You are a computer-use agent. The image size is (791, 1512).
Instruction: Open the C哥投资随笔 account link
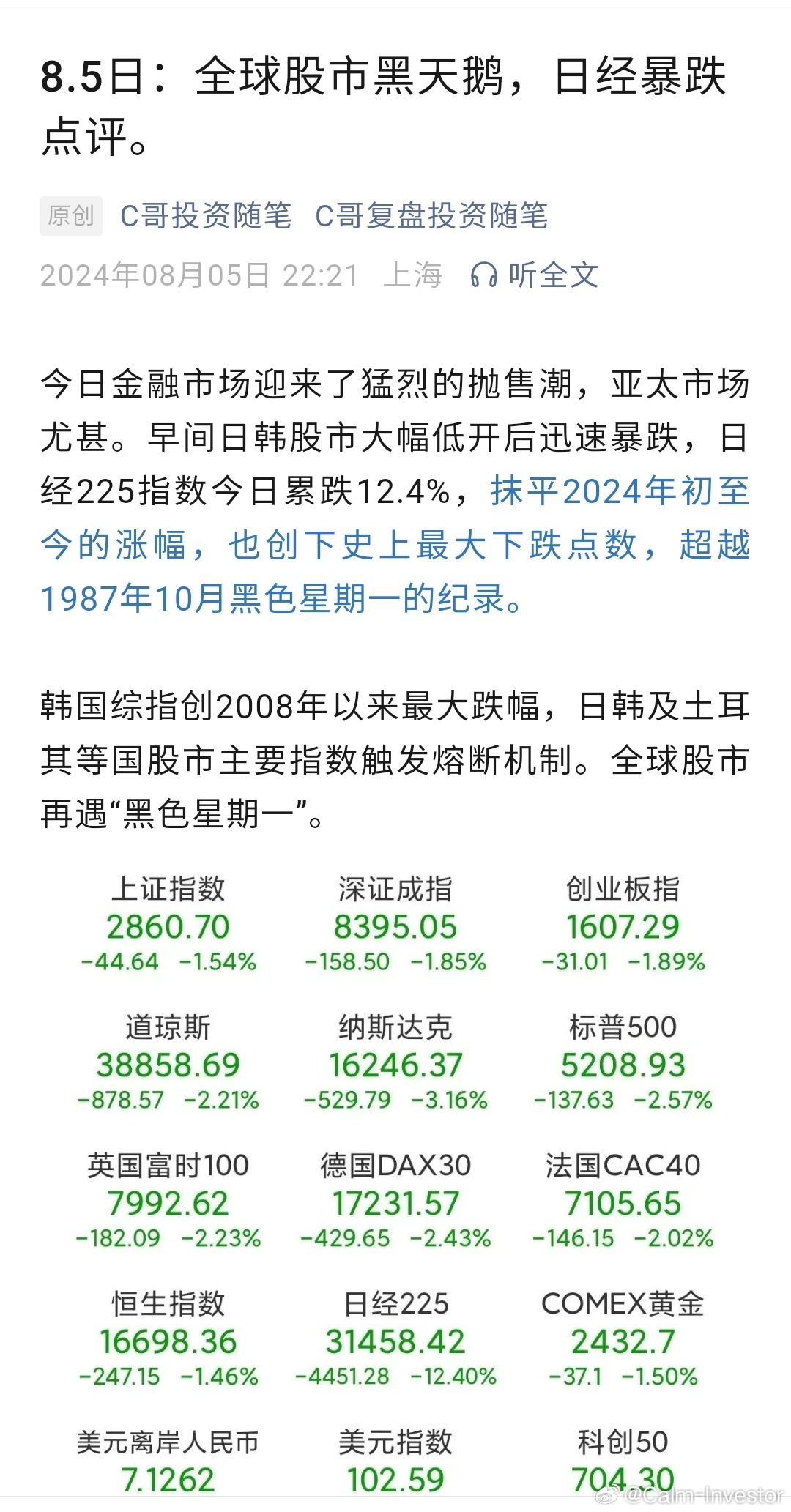pyautogui.click(x=206, y=216)
